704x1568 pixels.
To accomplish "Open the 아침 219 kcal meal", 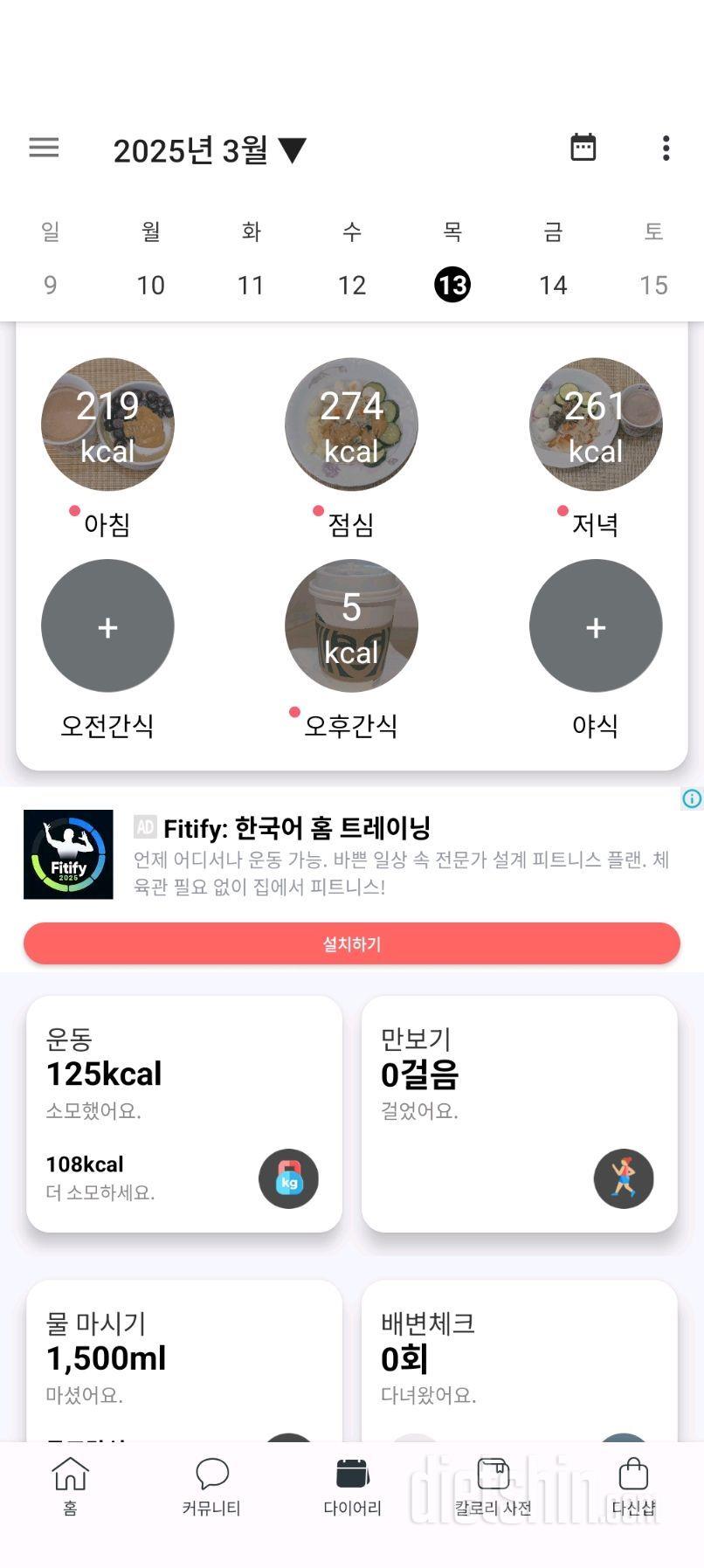I will [107, 425].
